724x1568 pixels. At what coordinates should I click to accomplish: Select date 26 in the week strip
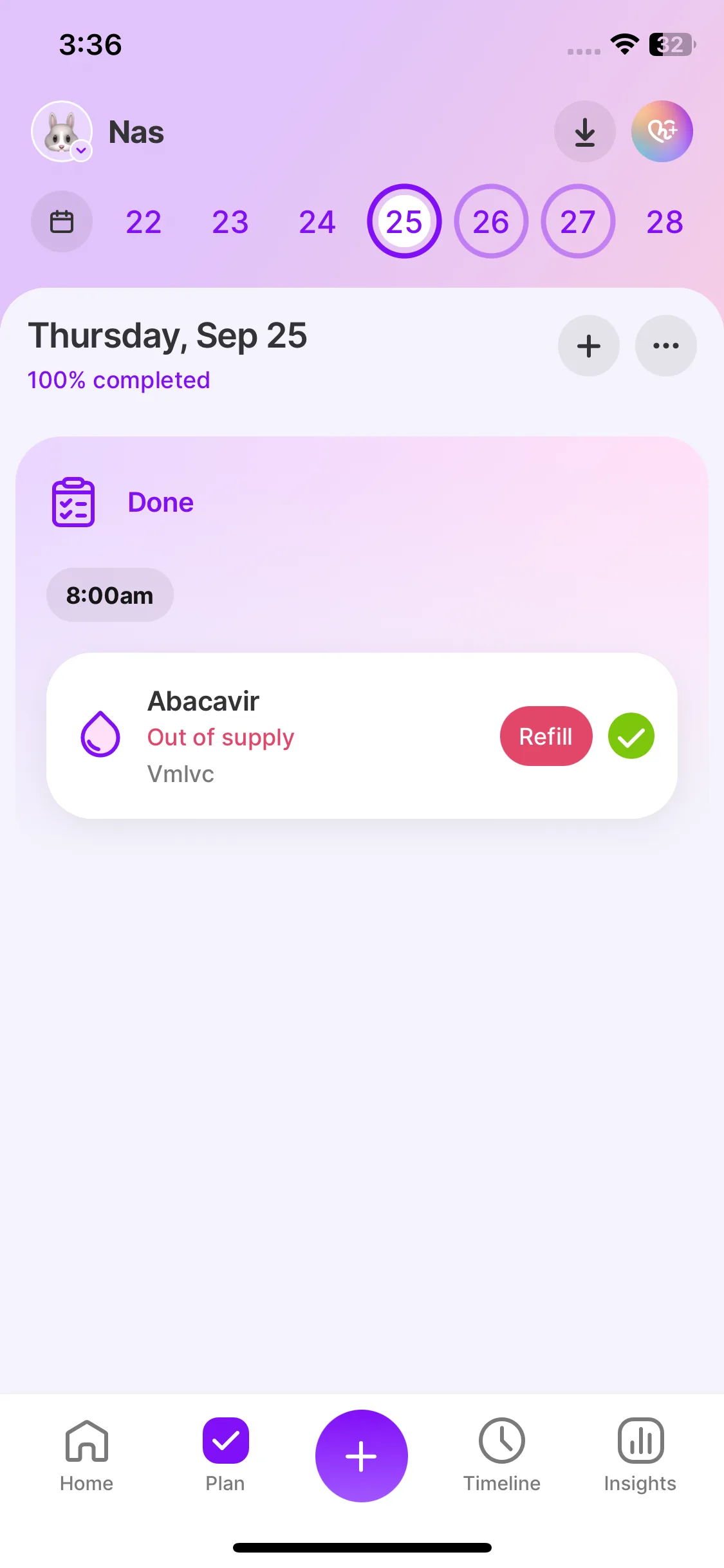pos(491,221)
